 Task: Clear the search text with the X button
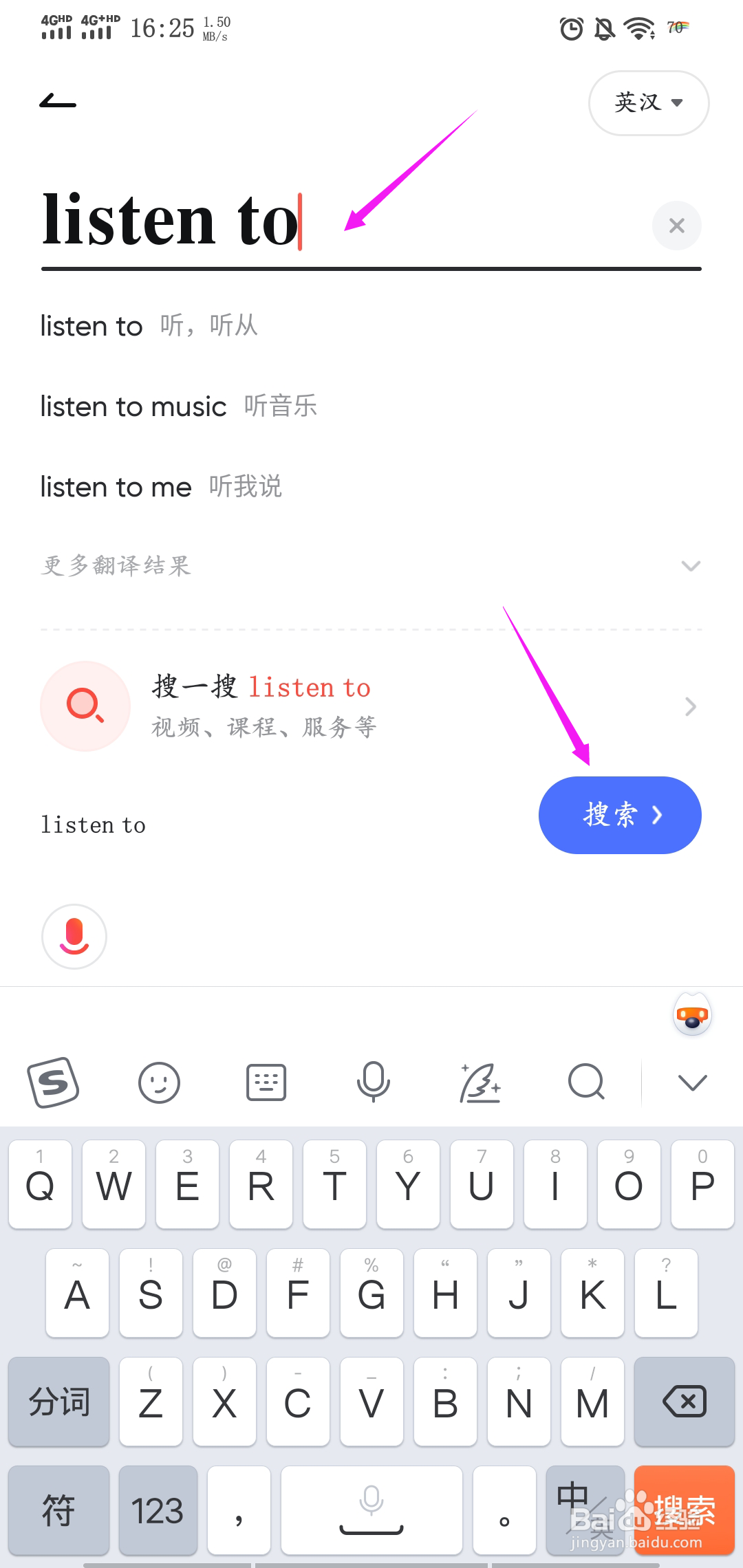(676, 226)
